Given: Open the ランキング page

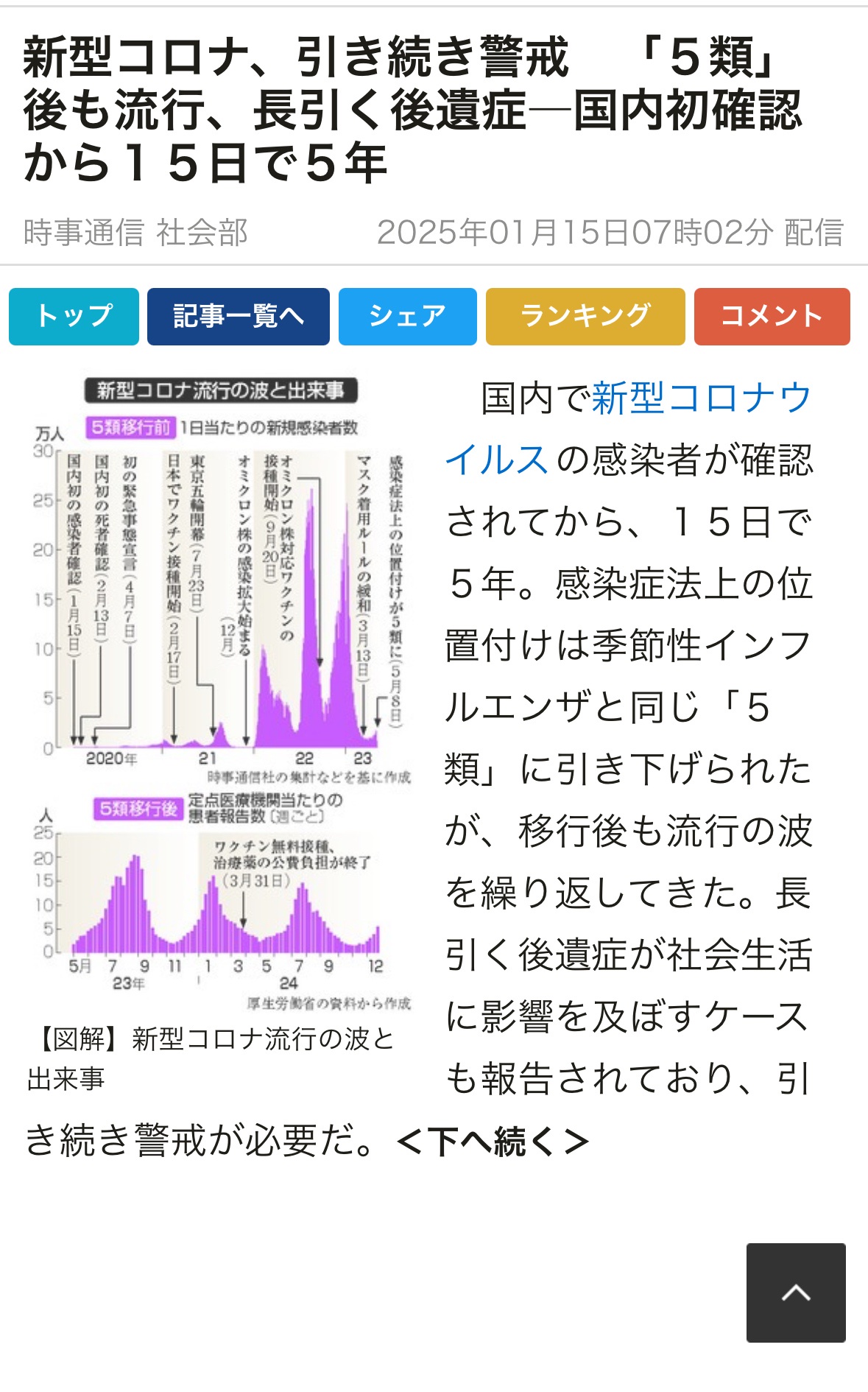Looking at the screenshot, I should [x=585, y=317].
